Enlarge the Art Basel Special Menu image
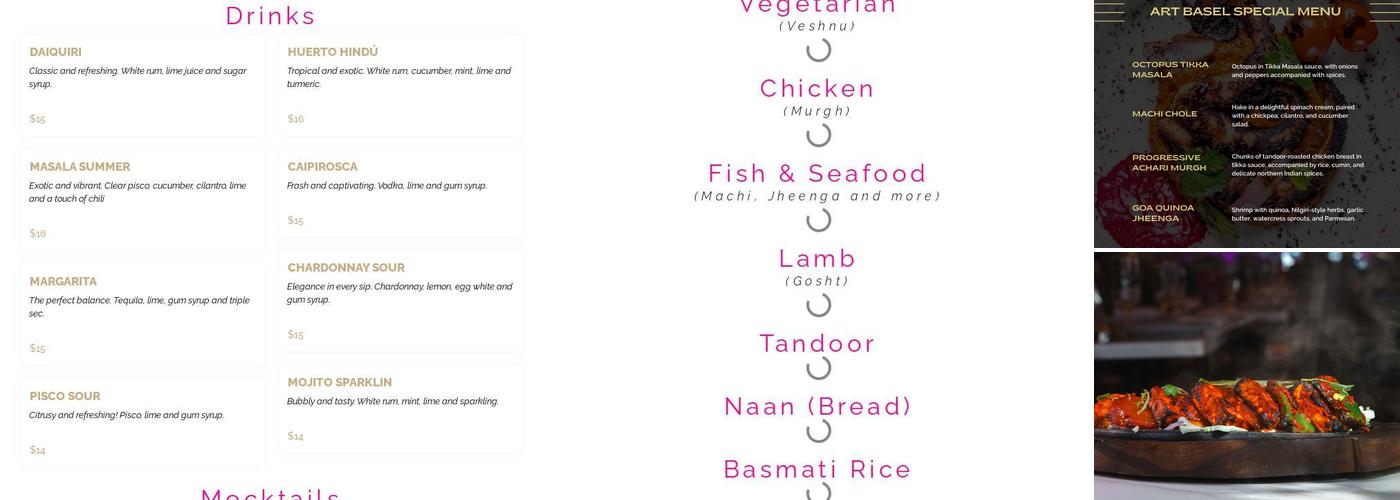Viewport: 1400px width, 500px height. tap(1246, 124)
